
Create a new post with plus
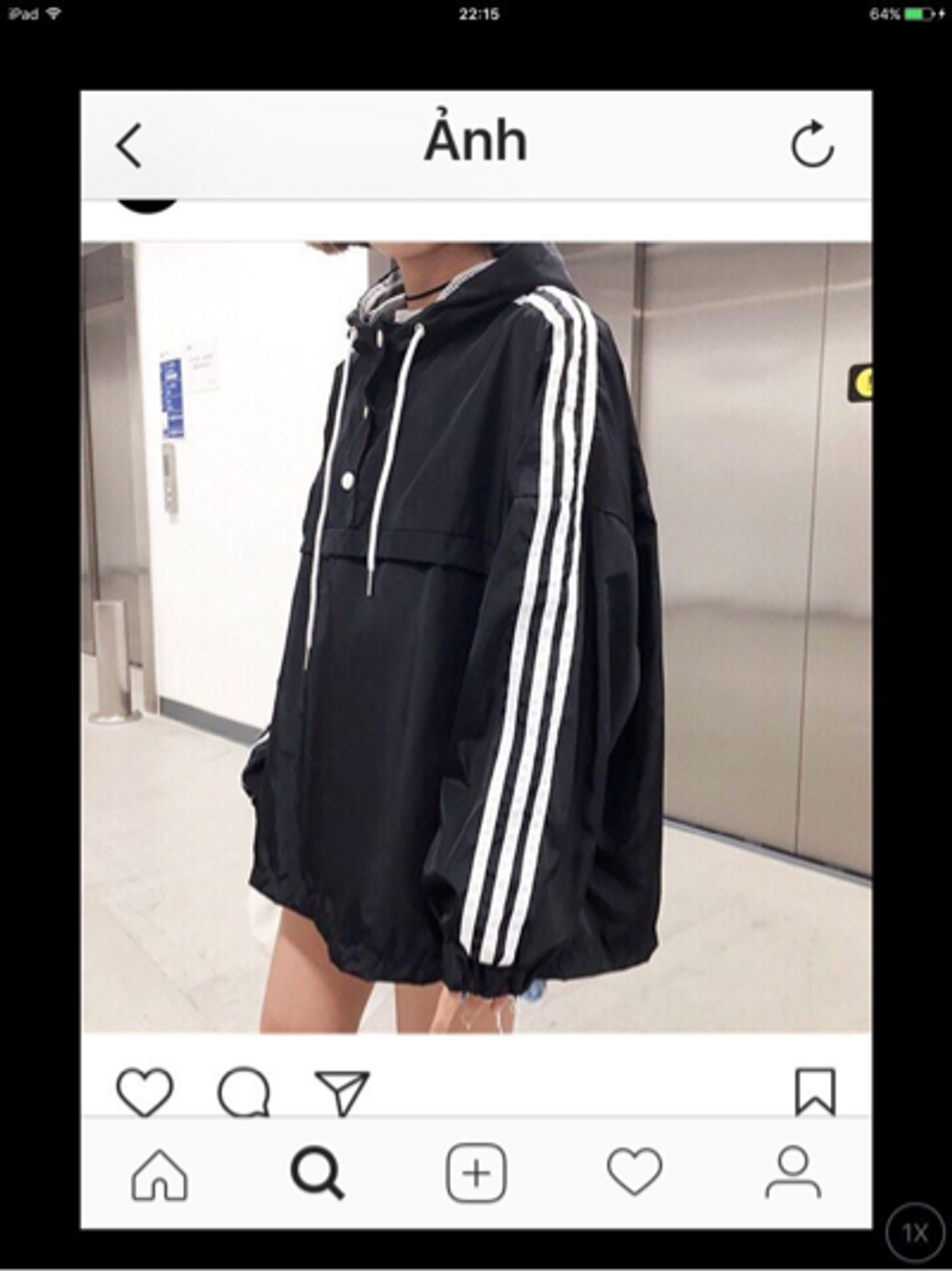click(476, 1173)
